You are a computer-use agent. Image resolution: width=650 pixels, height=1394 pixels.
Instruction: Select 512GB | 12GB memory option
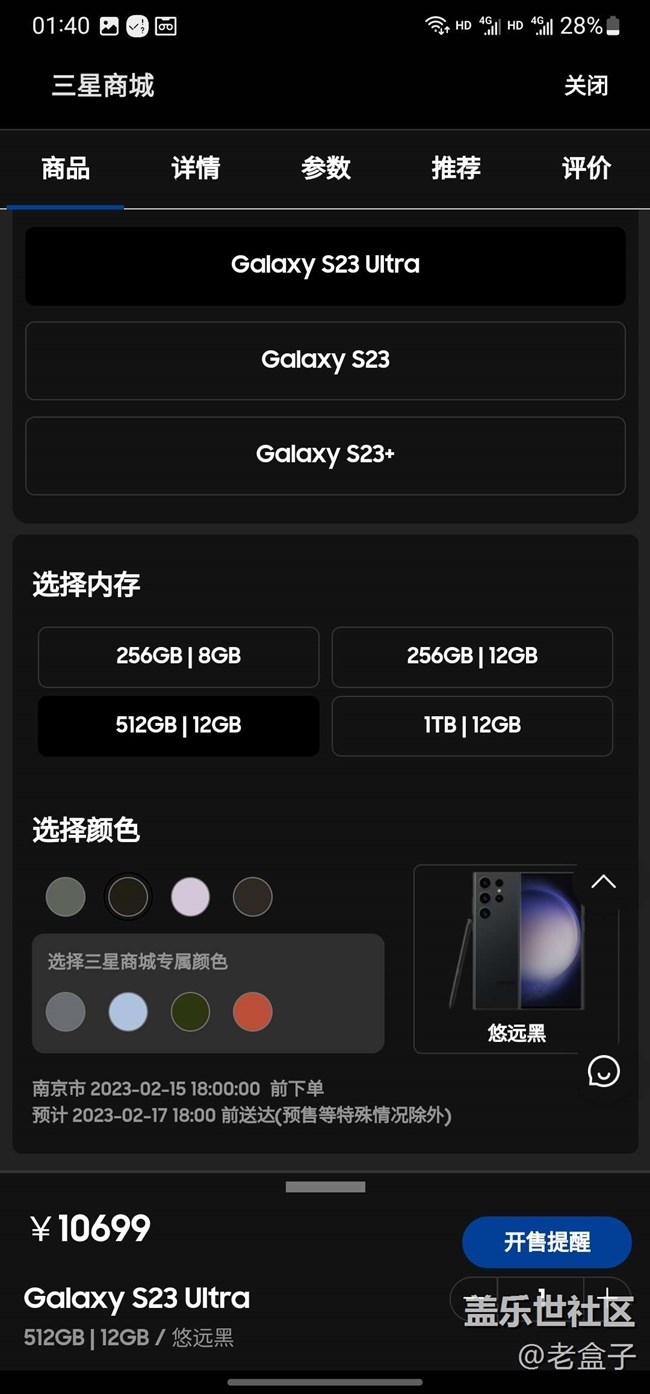[x=178, y=725]
